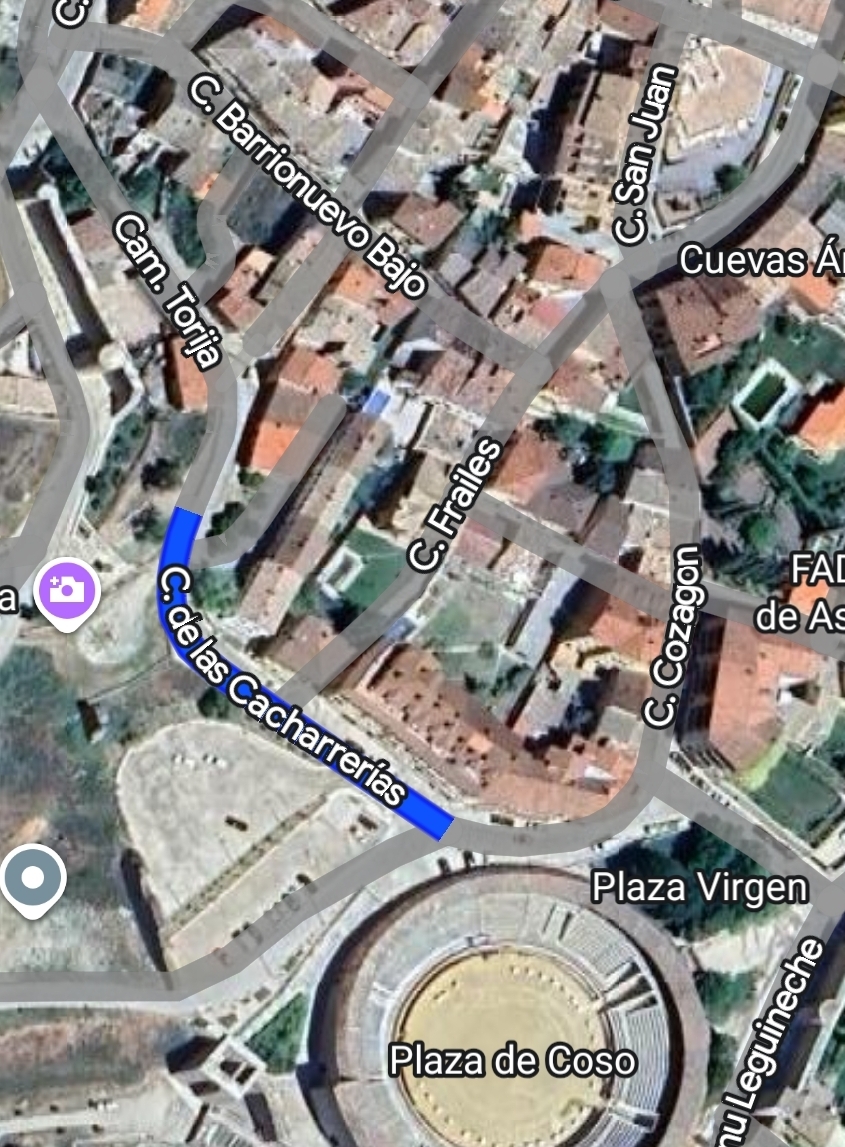Viewport: 845px width, 1147px height.
Task: Open the Plaza de Coso place label
Action: pyautogui.click(x=512, y=1059)
